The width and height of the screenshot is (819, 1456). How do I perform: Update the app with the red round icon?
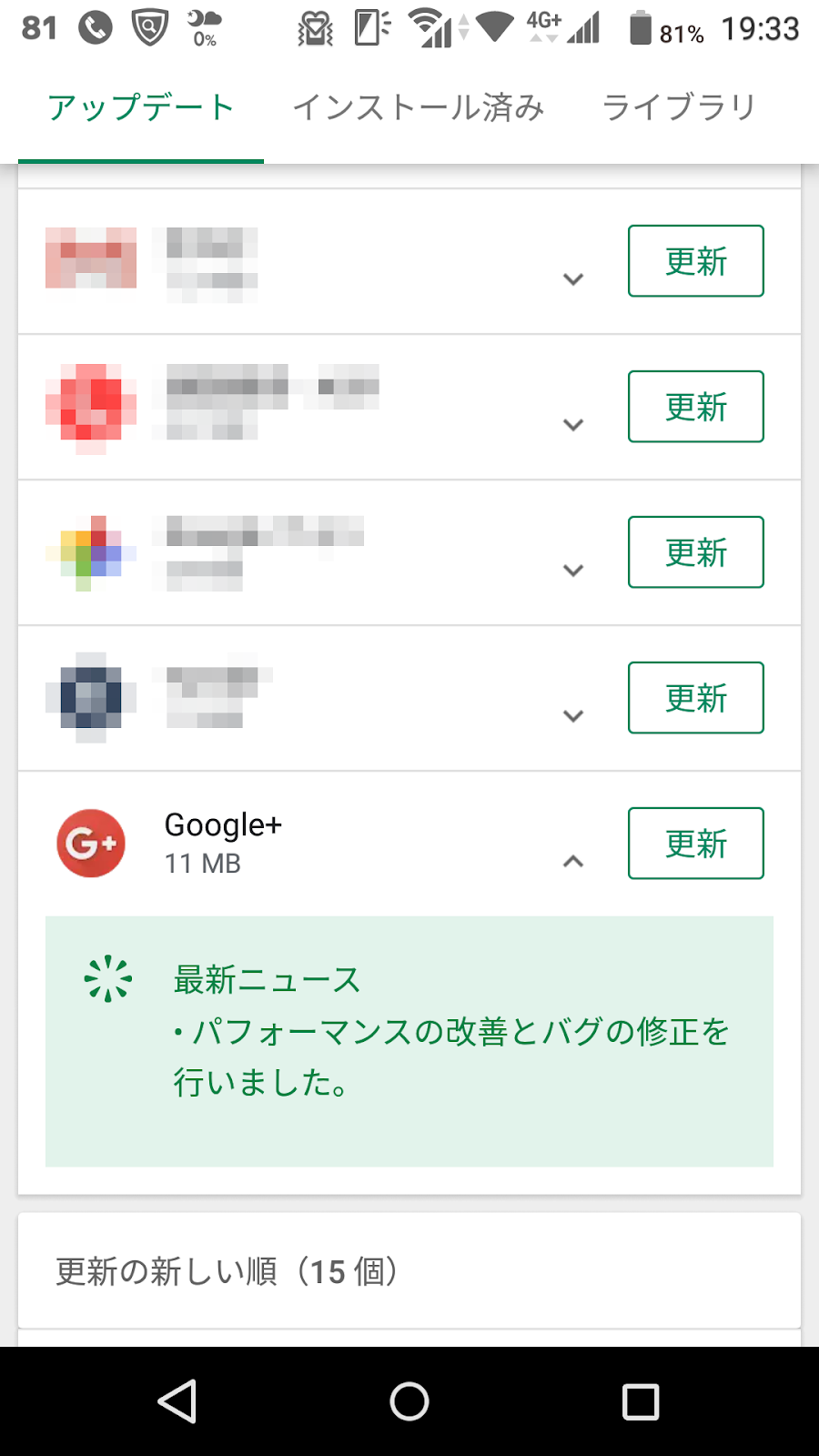point(695,407)
